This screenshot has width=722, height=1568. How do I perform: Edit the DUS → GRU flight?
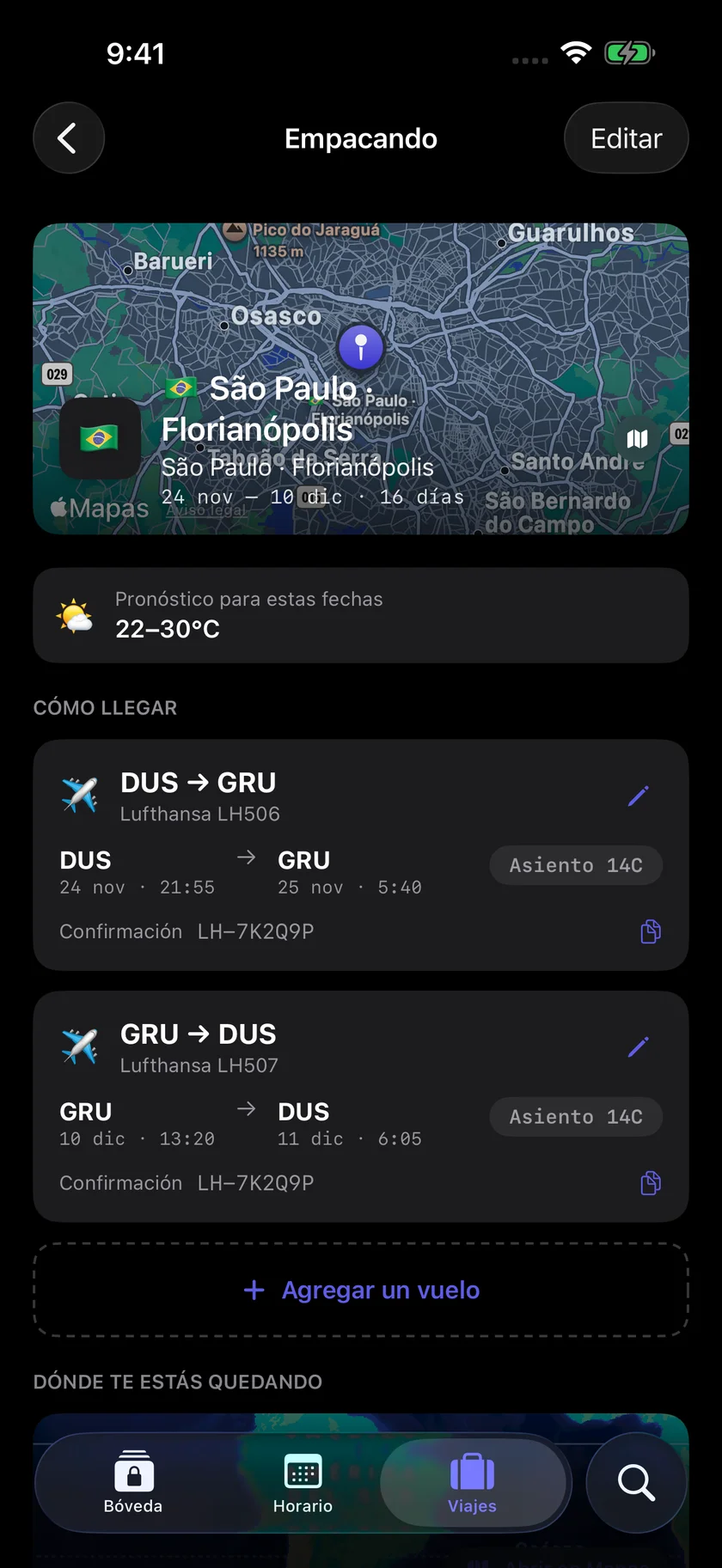pyautogui.click(x=638, y=796)
